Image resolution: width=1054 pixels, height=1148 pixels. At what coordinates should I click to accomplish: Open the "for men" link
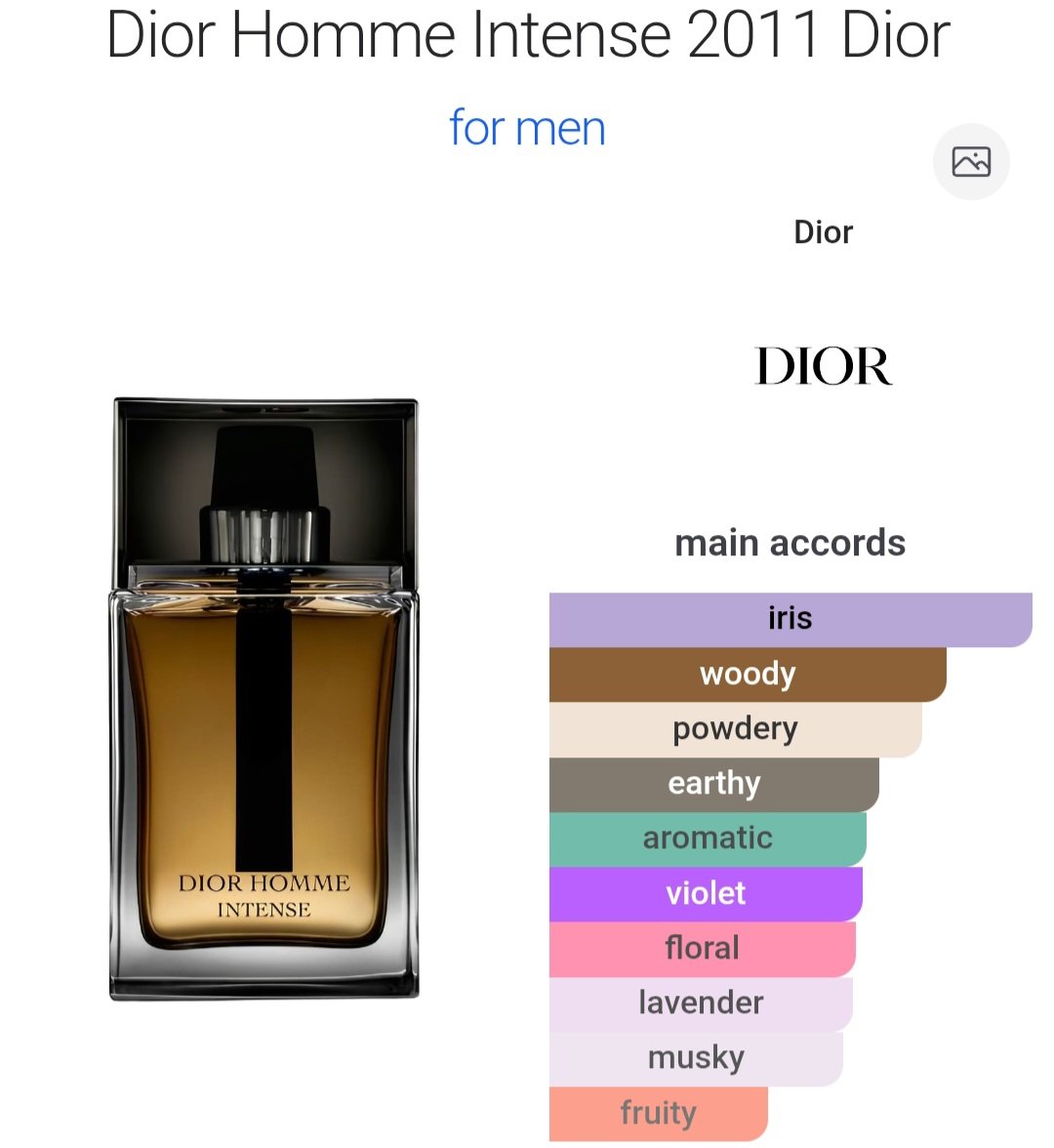[x=527, y=129]
